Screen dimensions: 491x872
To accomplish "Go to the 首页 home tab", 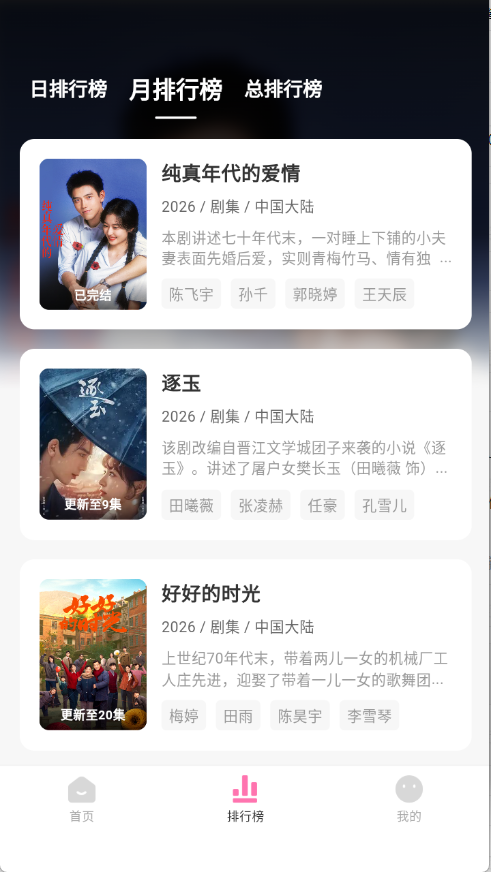I will point(82,799).
